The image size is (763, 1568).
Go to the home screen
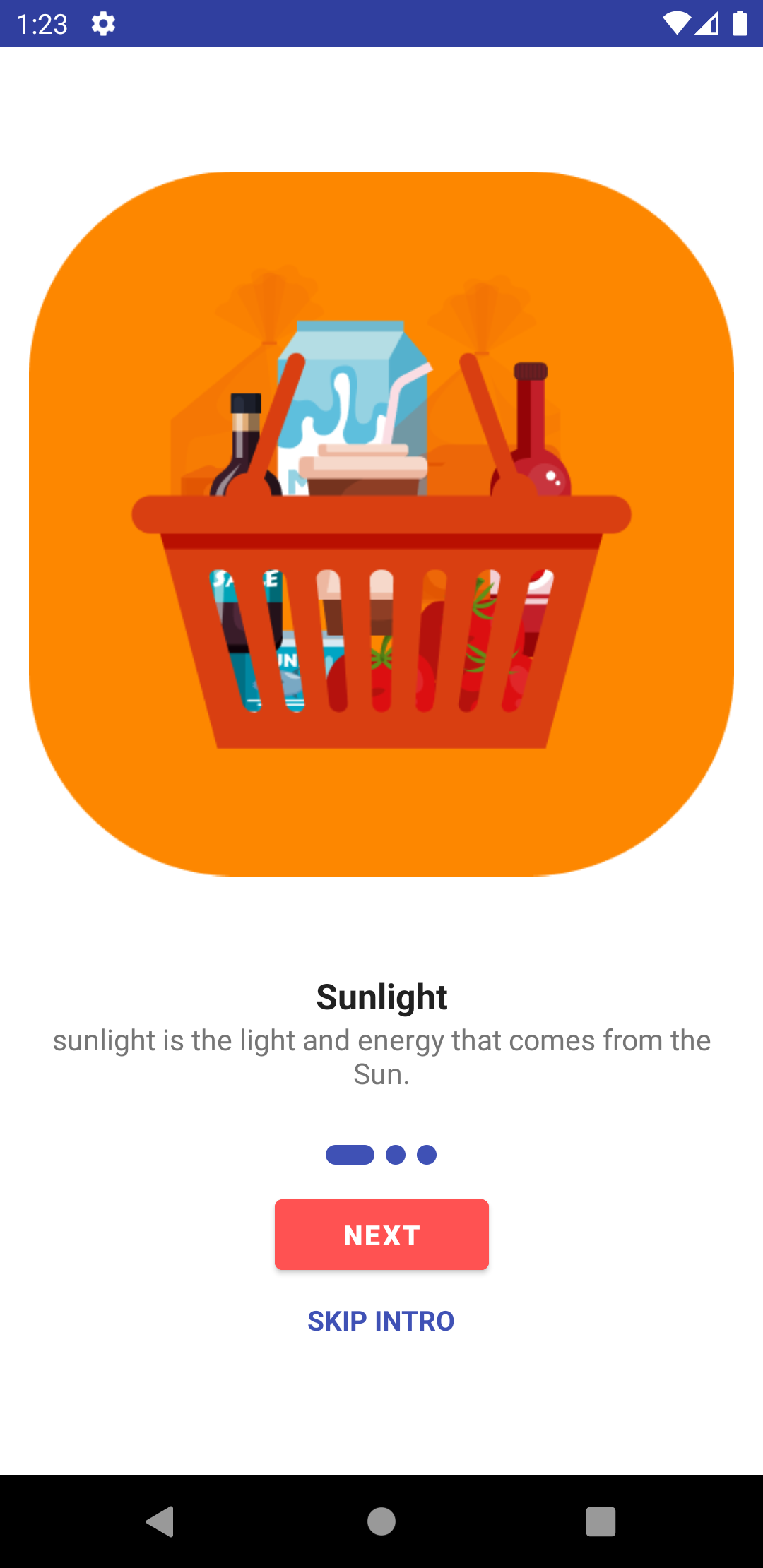coord(381,1521)
